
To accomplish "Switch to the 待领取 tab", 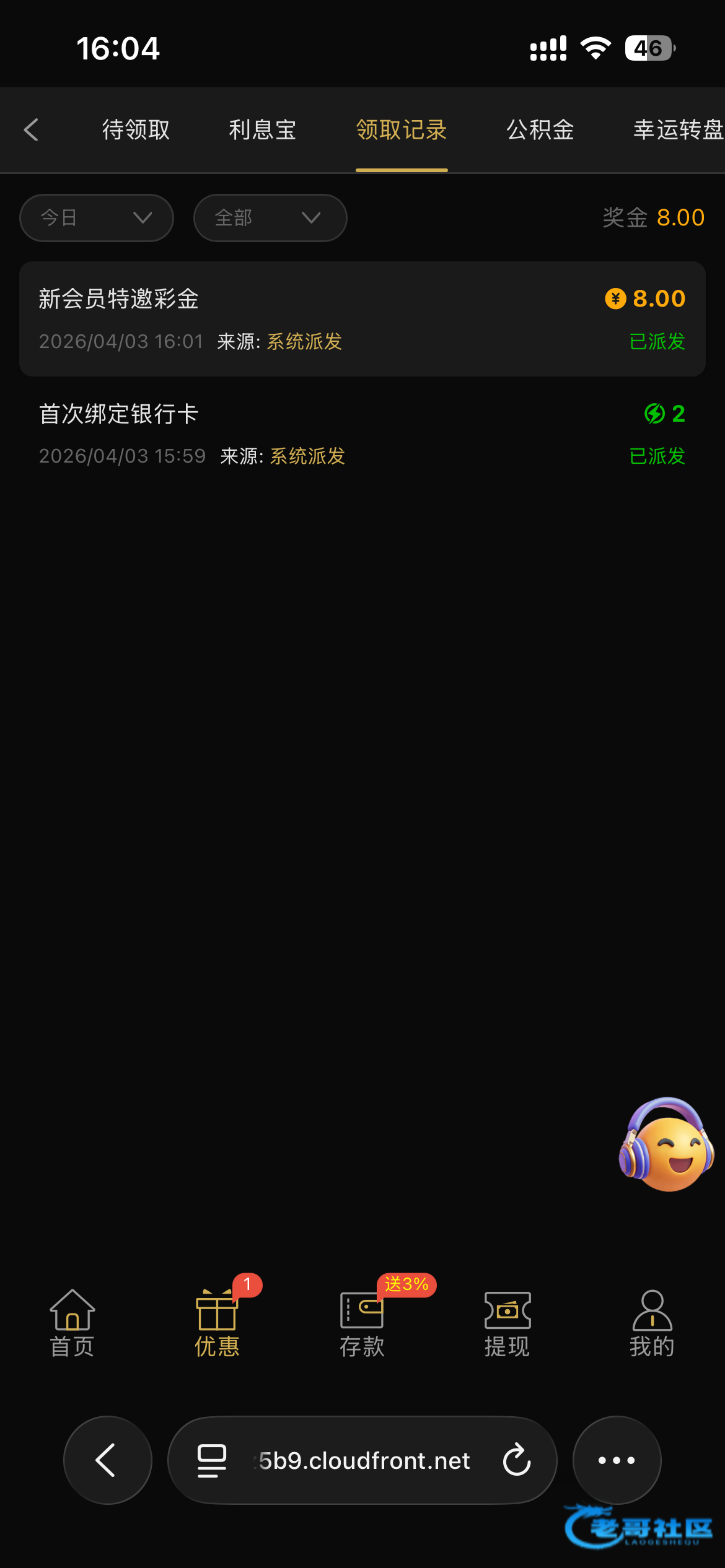I will (x=136, y=130).
